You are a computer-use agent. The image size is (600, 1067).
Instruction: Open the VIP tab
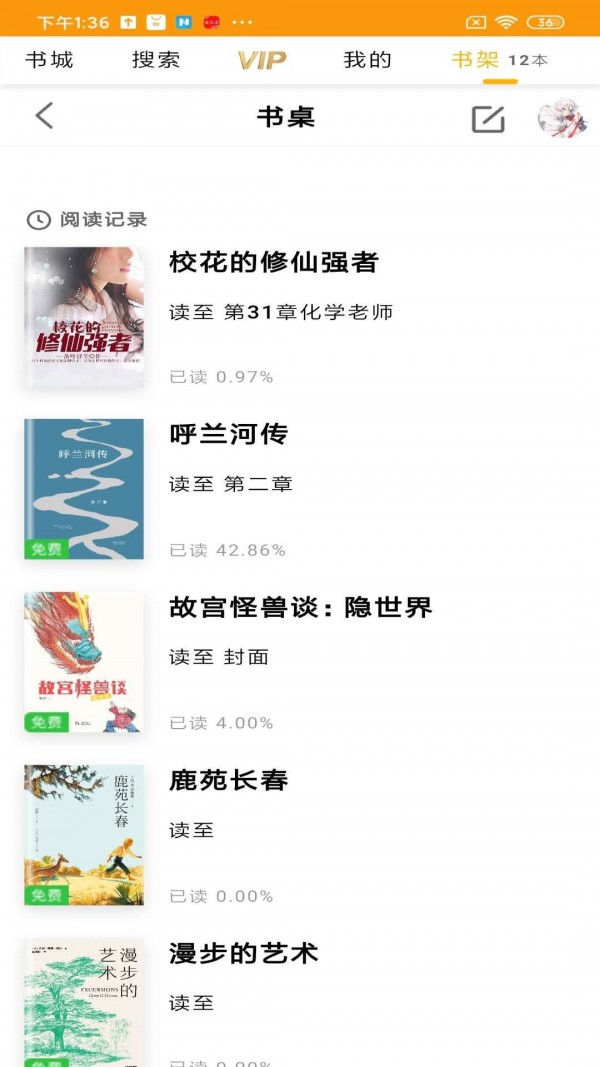point(262,60)
